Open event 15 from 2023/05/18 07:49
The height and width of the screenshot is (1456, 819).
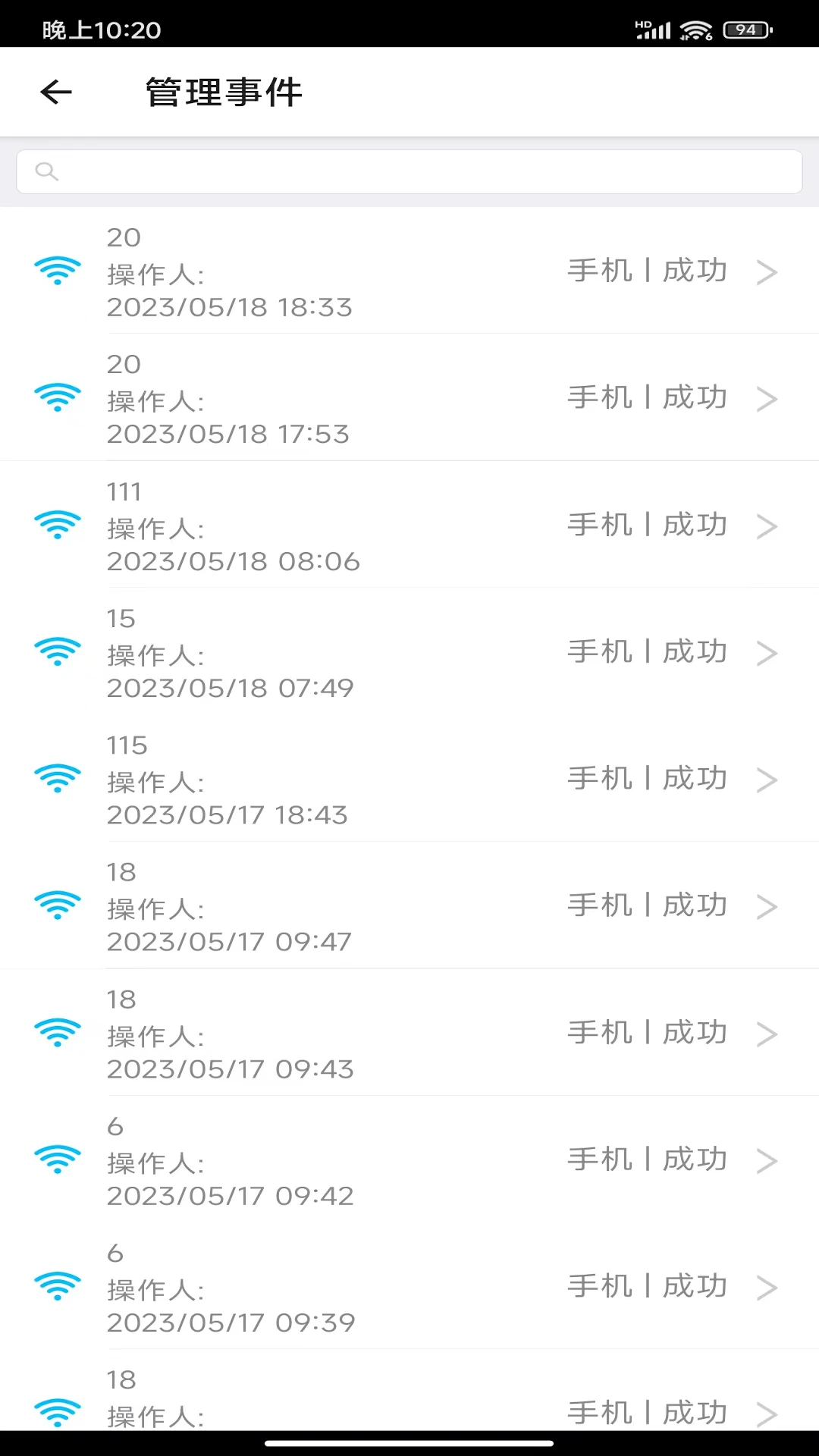click(409, 652)
